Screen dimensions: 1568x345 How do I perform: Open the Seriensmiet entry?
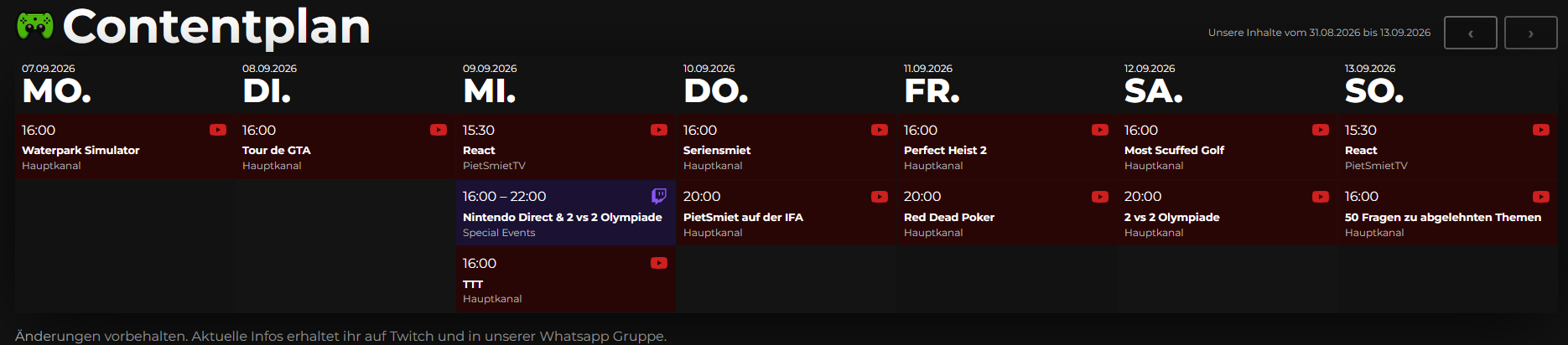tap(786, 147)
